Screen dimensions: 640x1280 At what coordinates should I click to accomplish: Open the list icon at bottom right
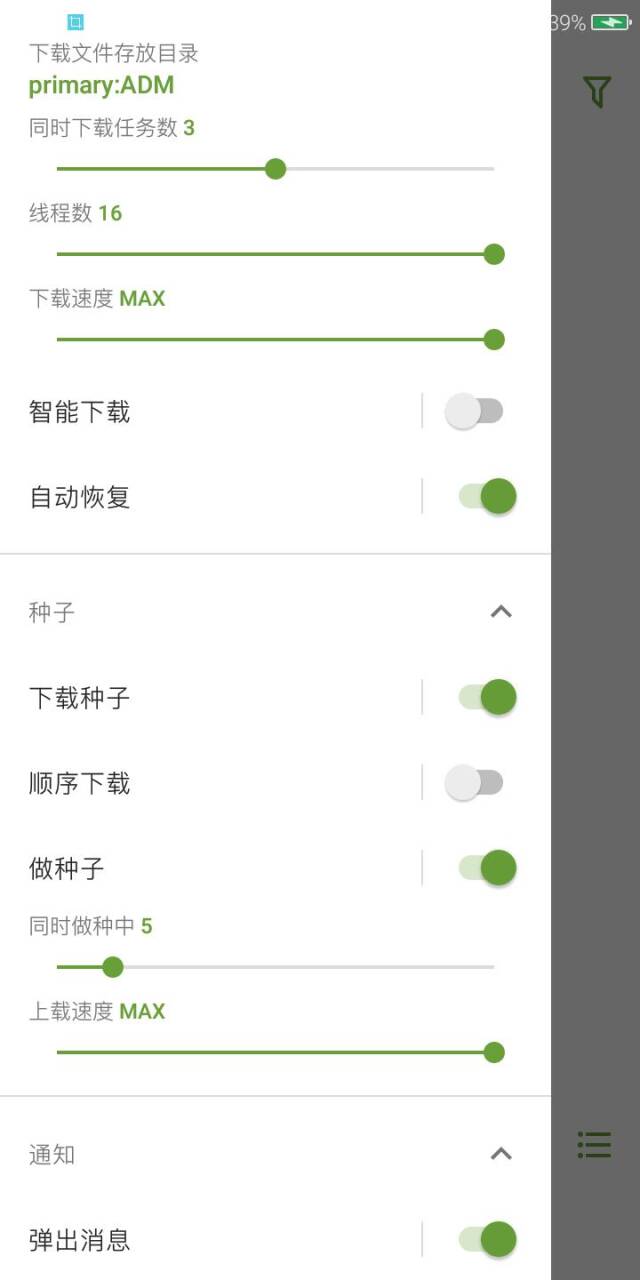click(x=594, y=1145)
